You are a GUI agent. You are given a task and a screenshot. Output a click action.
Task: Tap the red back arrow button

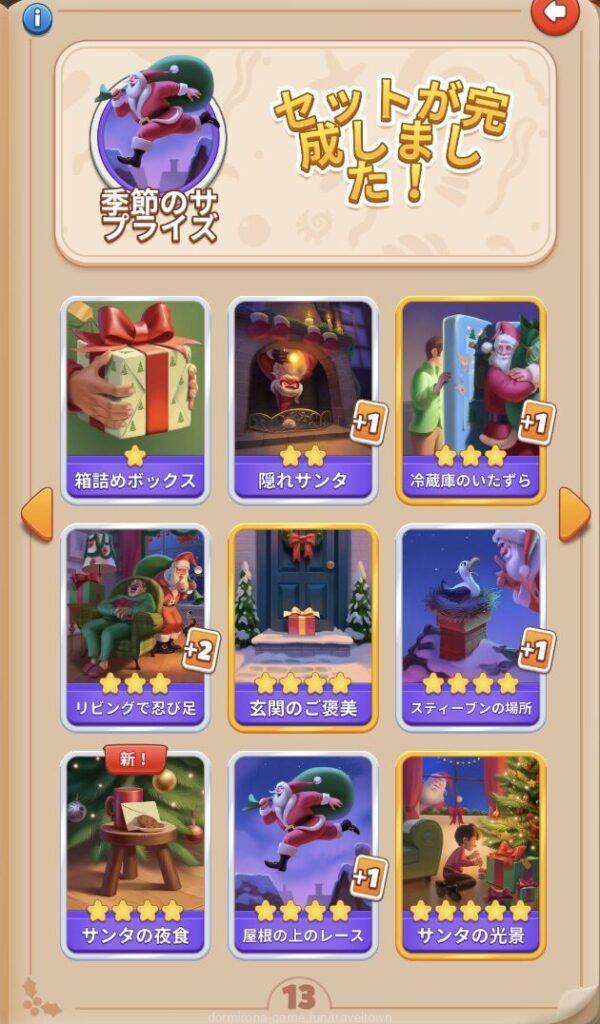click(x=554, y=14)
